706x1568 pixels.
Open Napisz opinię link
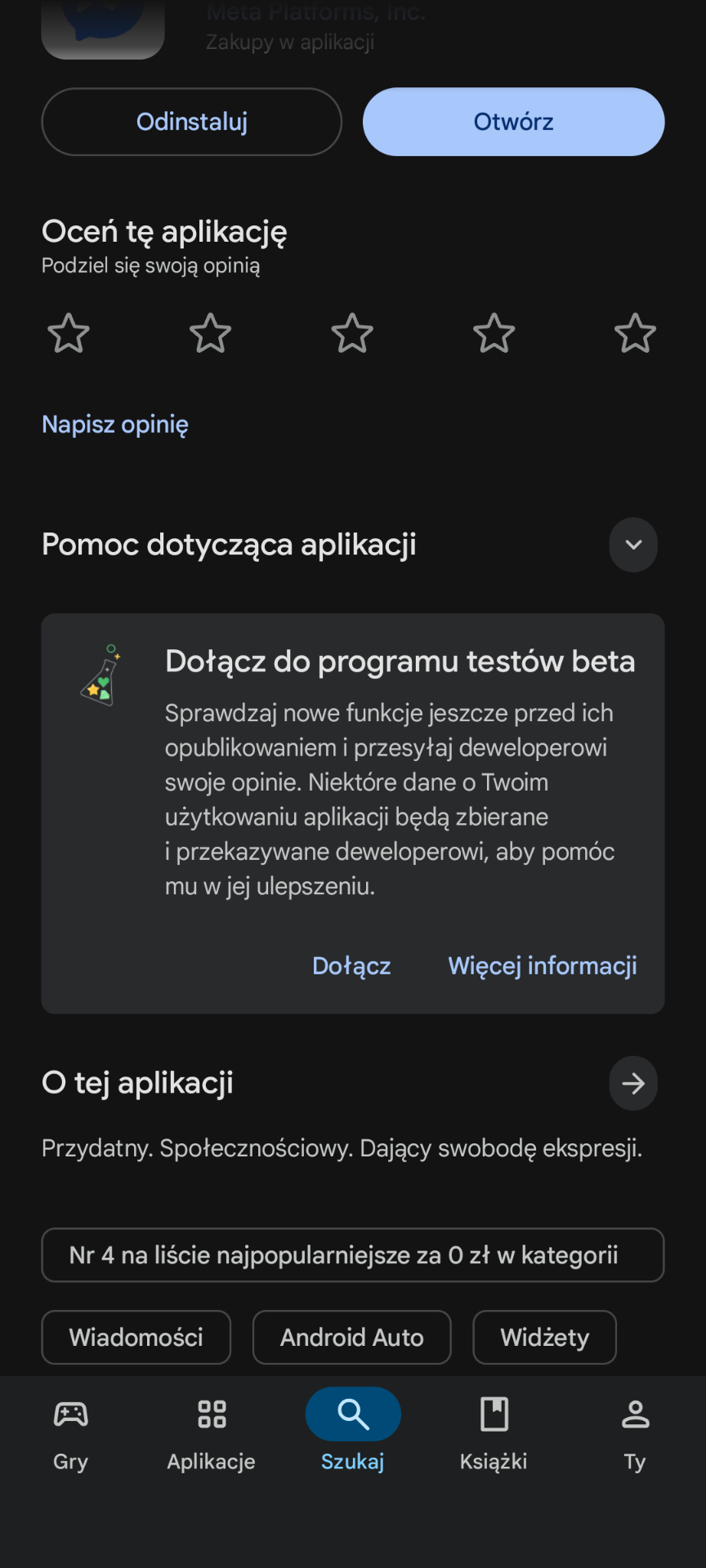click(x=115, y=425)
